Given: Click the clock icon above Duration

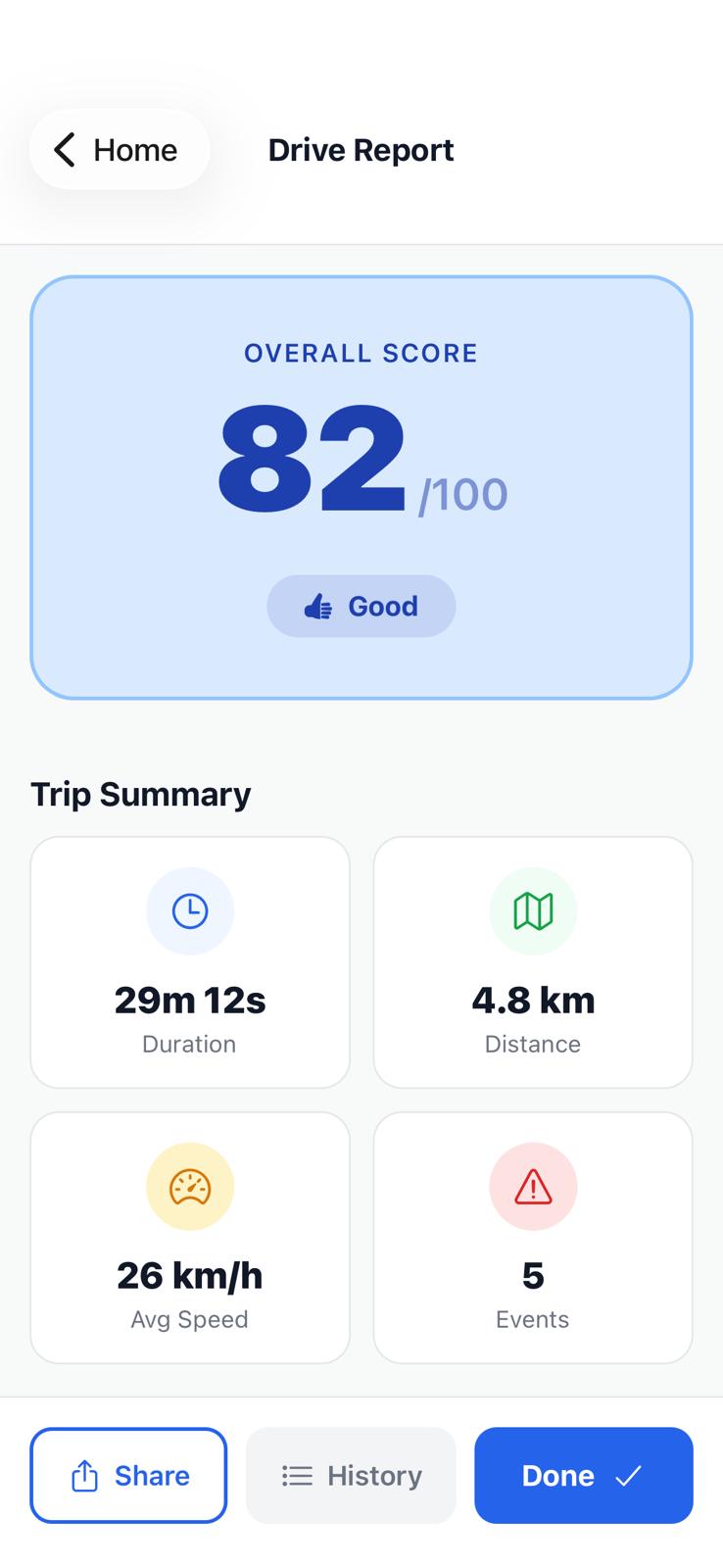Looking at the screenshot, I should coord(189,910).
